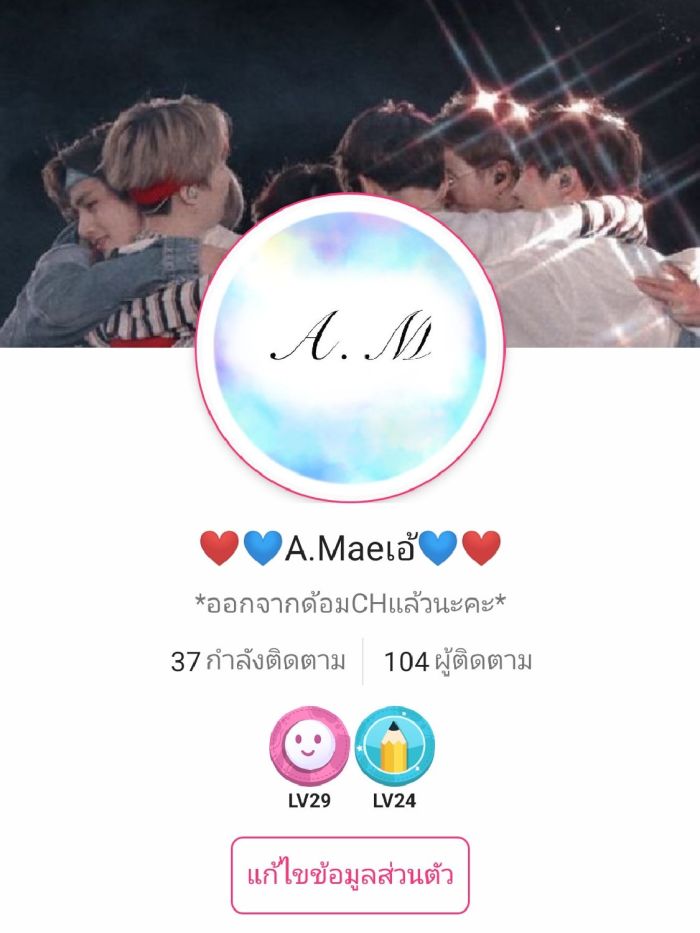
Task: View the pink LV29 smiley badge
Action: pos(308,747)
